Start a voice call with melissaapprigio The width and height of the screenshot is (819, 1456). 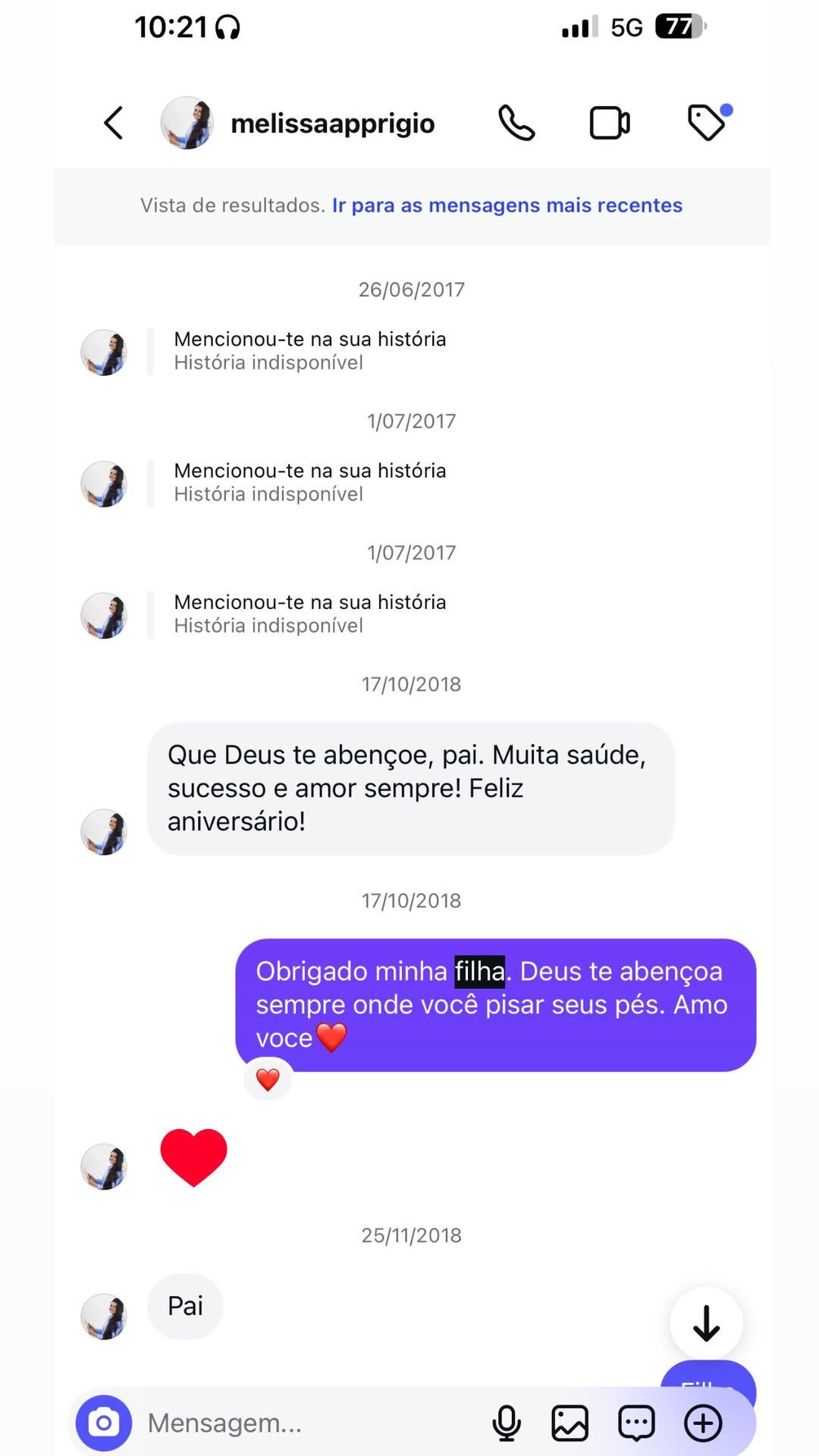coord(516,123)
